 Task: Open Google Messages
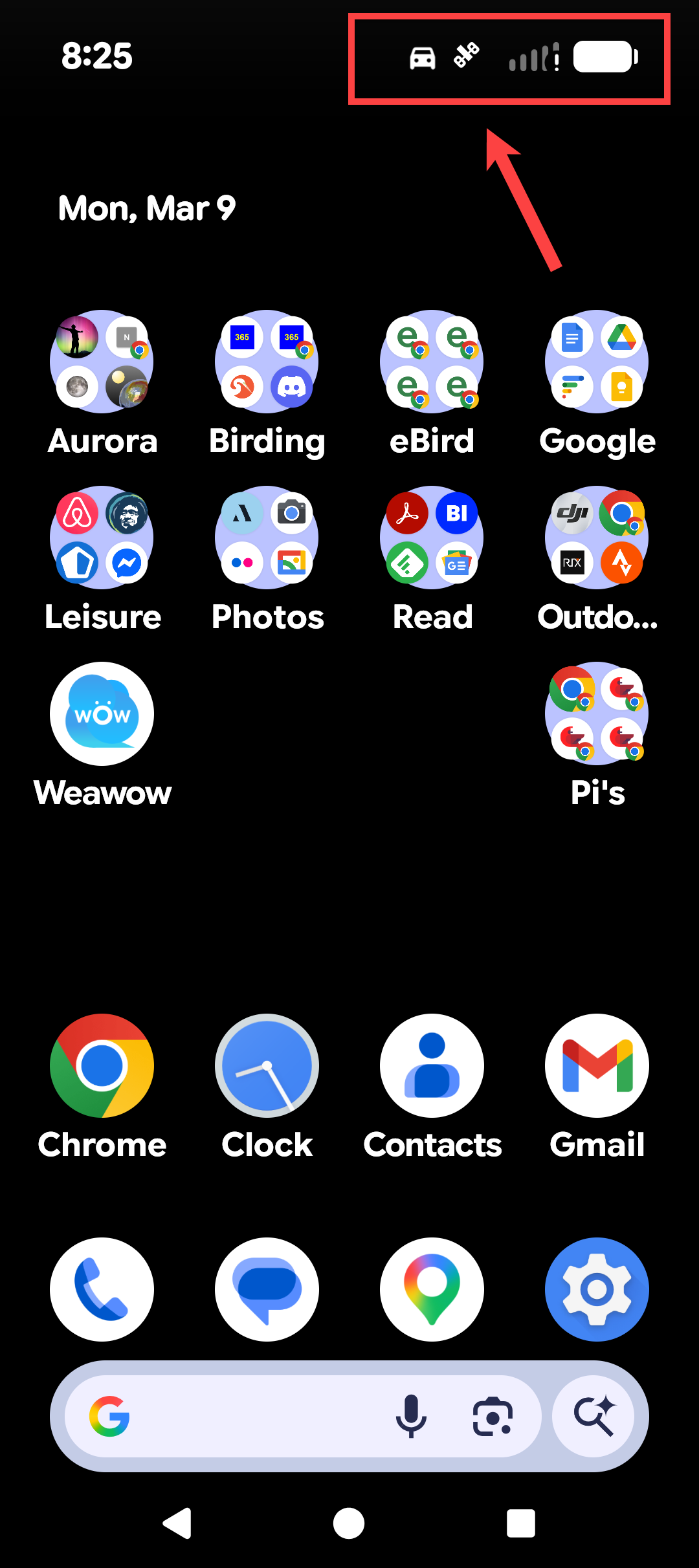(267, 1289)
